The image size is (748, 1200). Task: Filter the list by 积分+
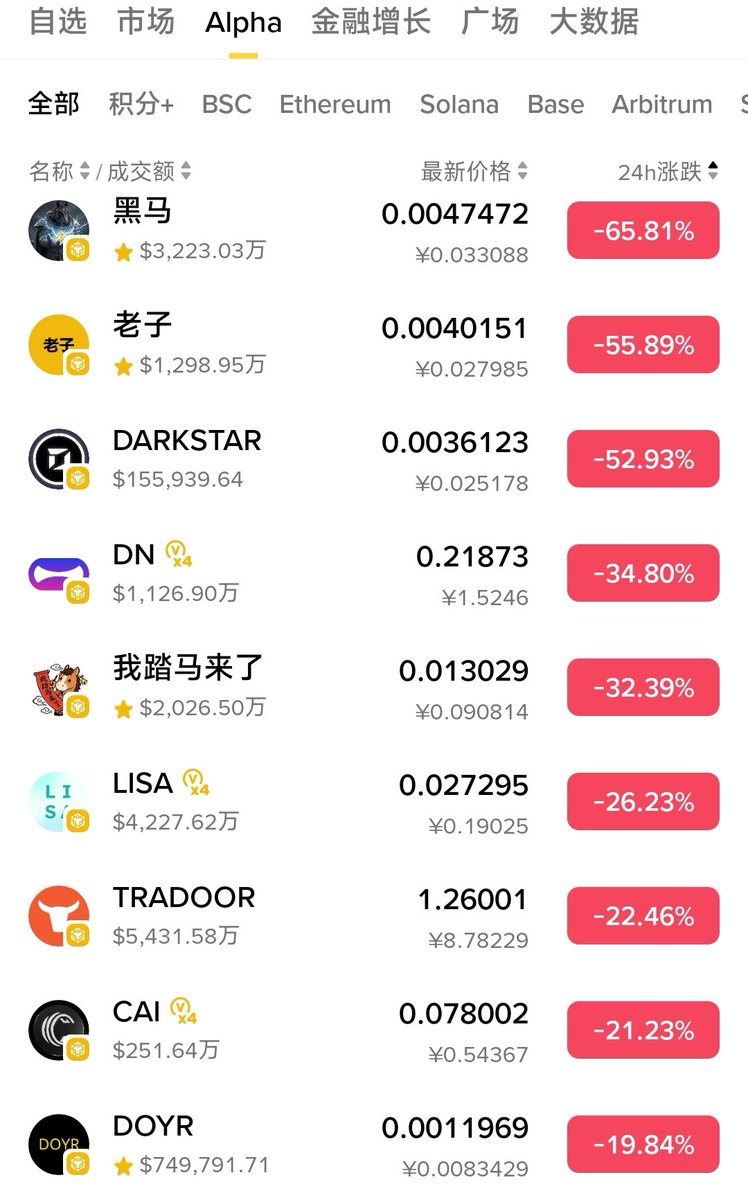(141, 104)
